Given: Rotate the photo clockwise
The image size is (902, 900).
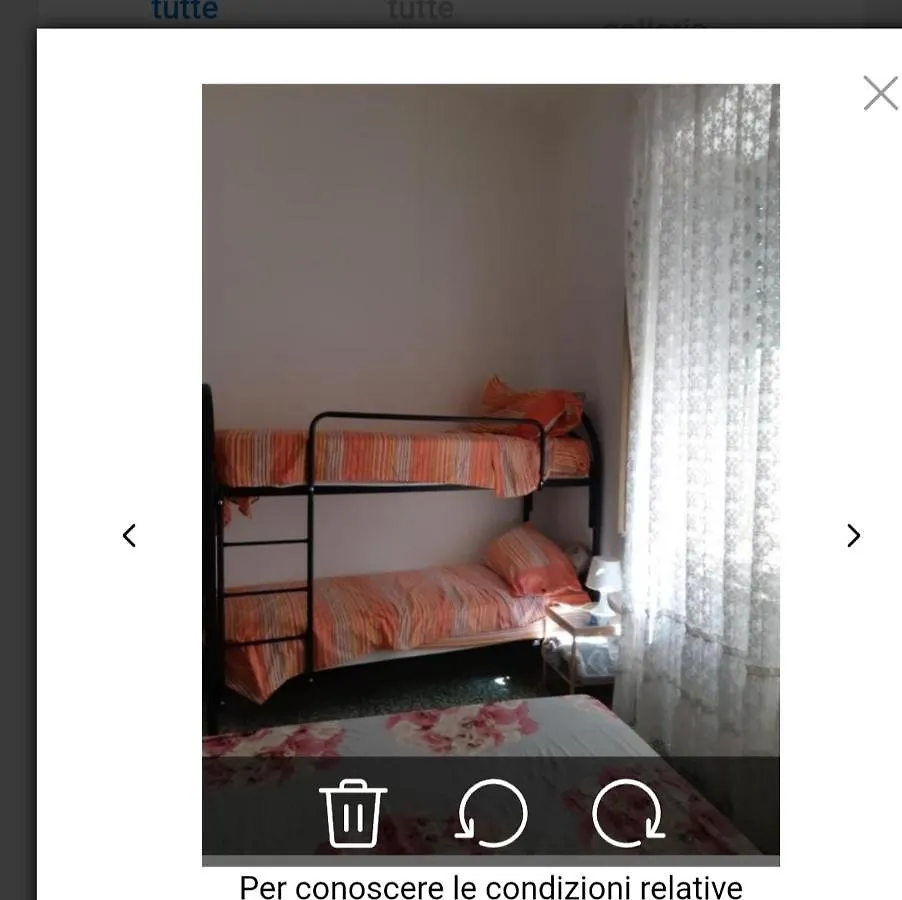Looking at the screenshot, I should (x=628, y=813).
